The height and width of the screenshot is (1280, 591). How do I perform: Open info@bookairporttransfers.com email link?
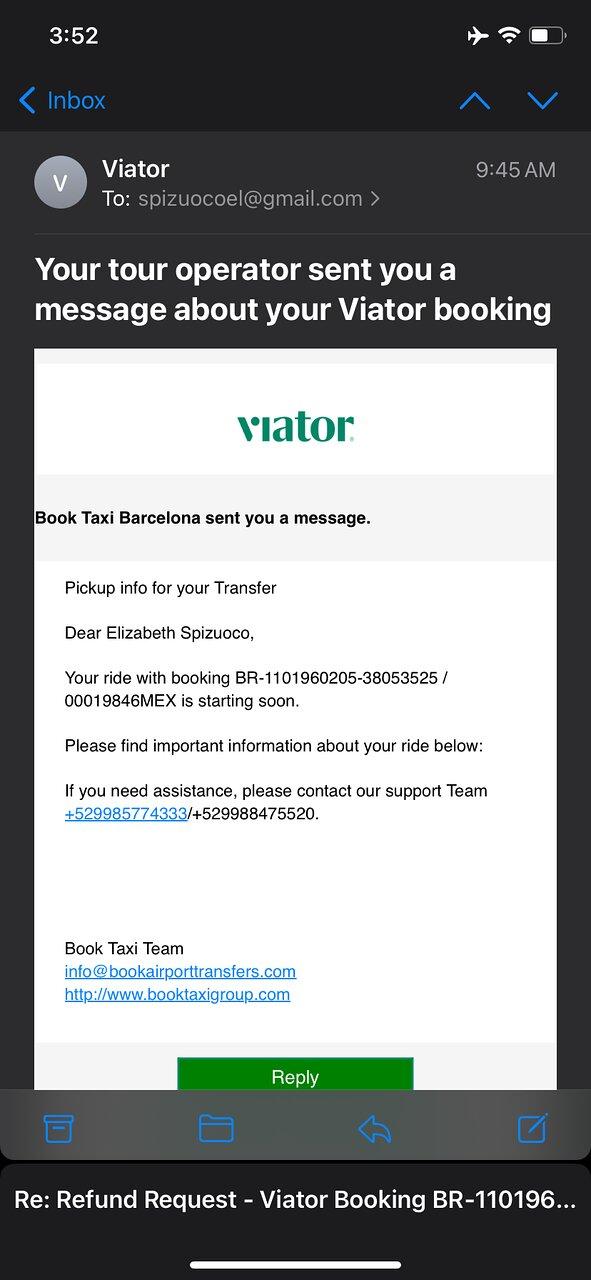tap(180, 971)
